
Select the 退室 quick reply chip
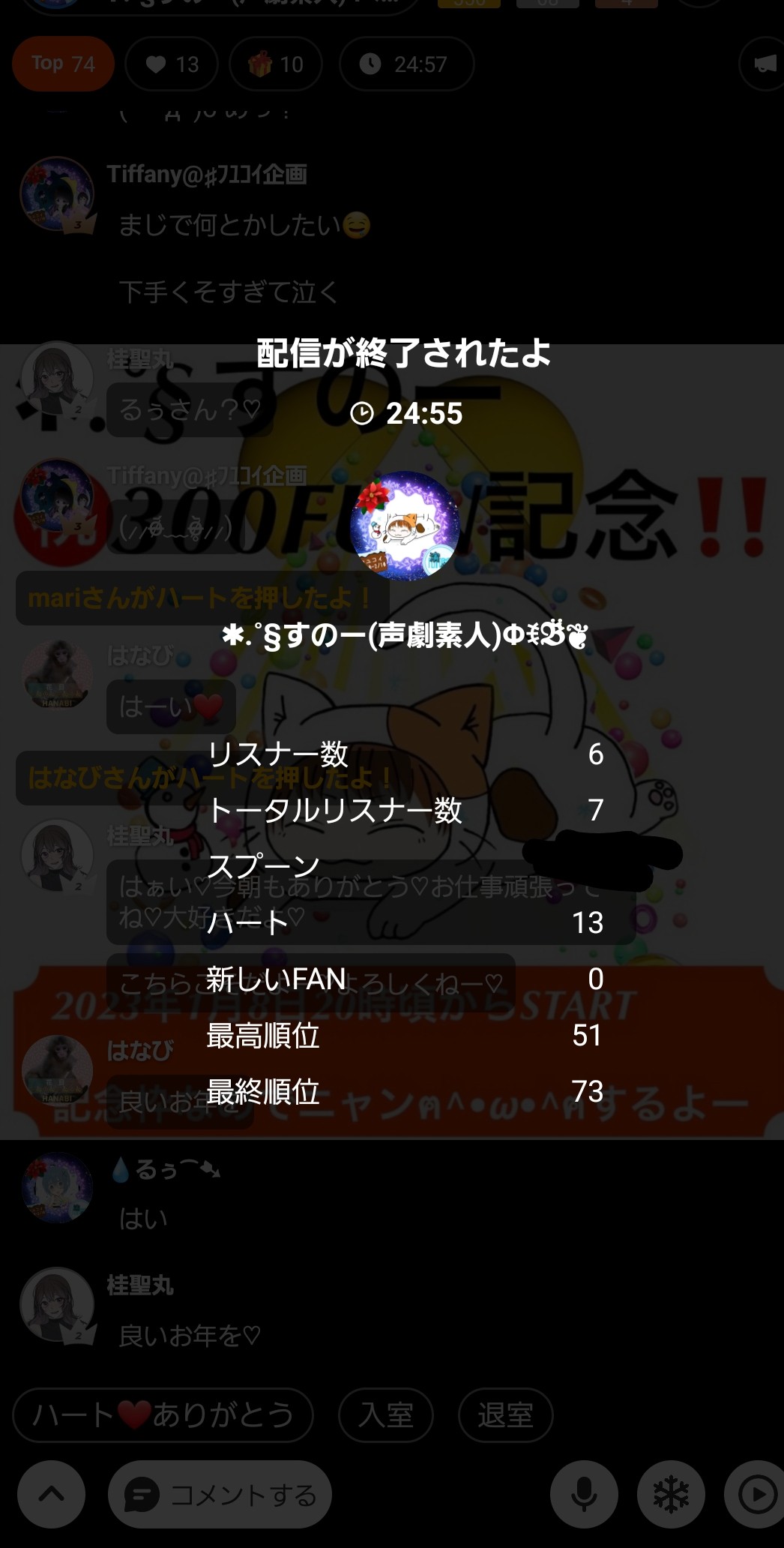[x=505, y=1415]
